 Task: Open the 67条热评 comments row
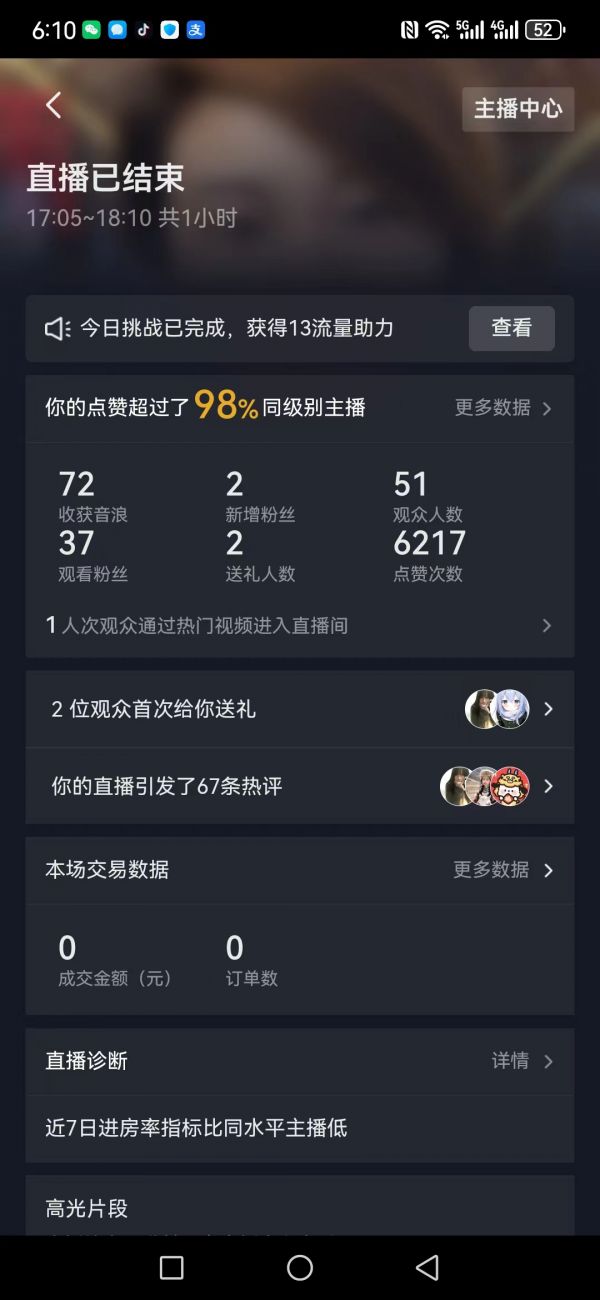coord(299,786)
